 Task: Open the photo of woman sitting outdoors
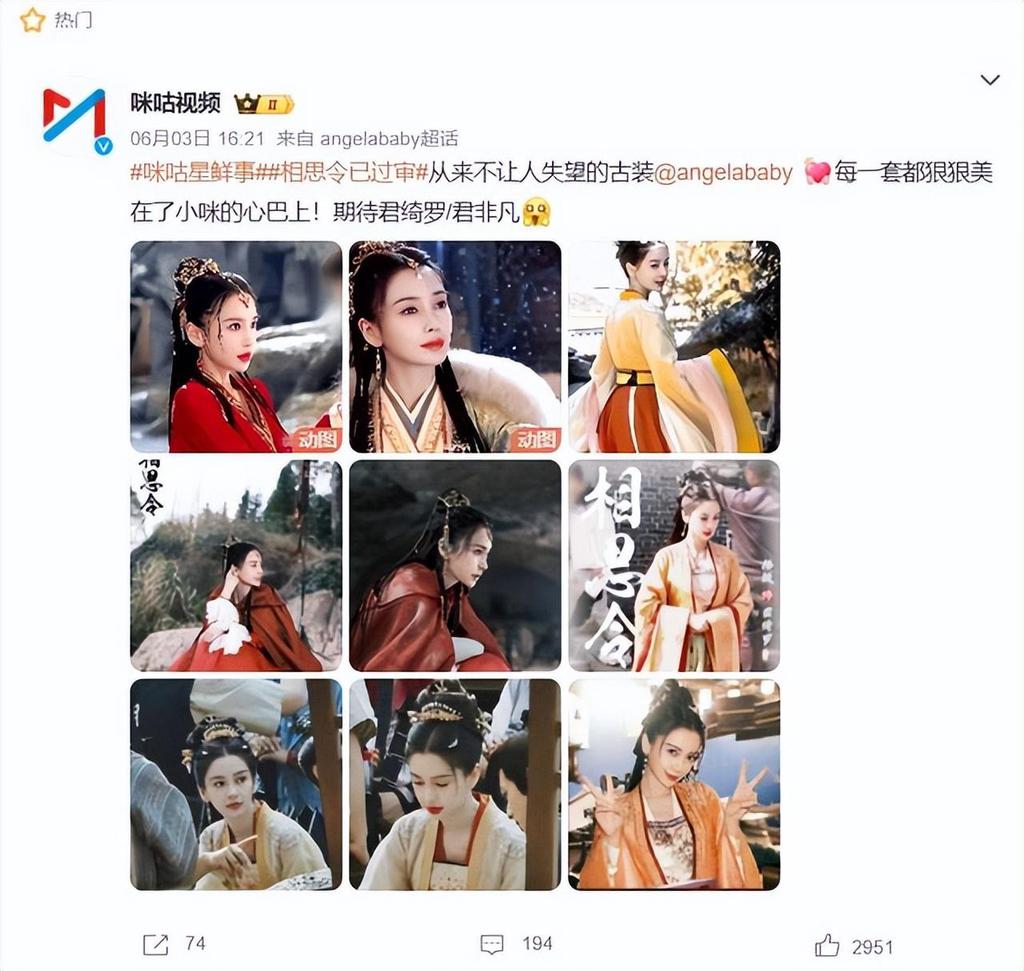(236, 566)
